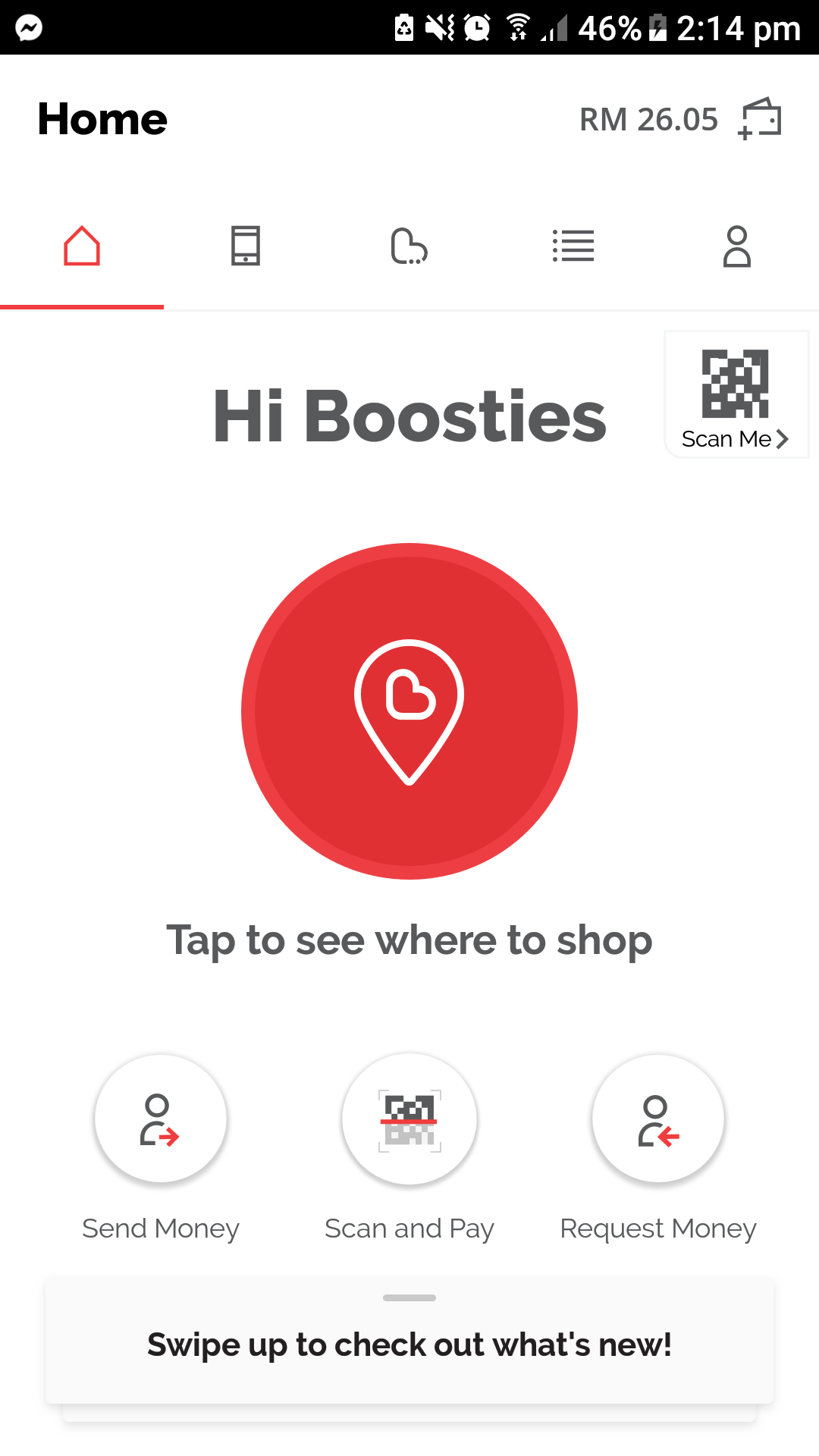Tap the red location button to shop
The image size is (819, 1456).
(x=409, y=711)
